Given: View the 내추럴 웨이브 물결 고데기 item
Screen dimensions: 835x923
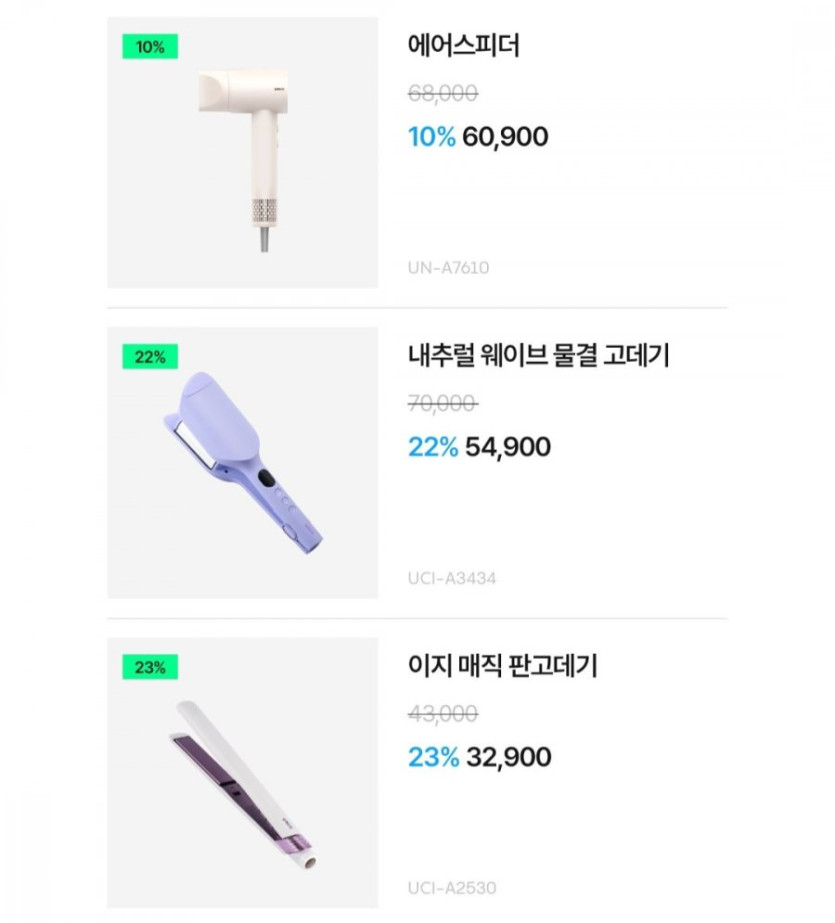Looking at the screenshot, I should click(x=538, y=356).
